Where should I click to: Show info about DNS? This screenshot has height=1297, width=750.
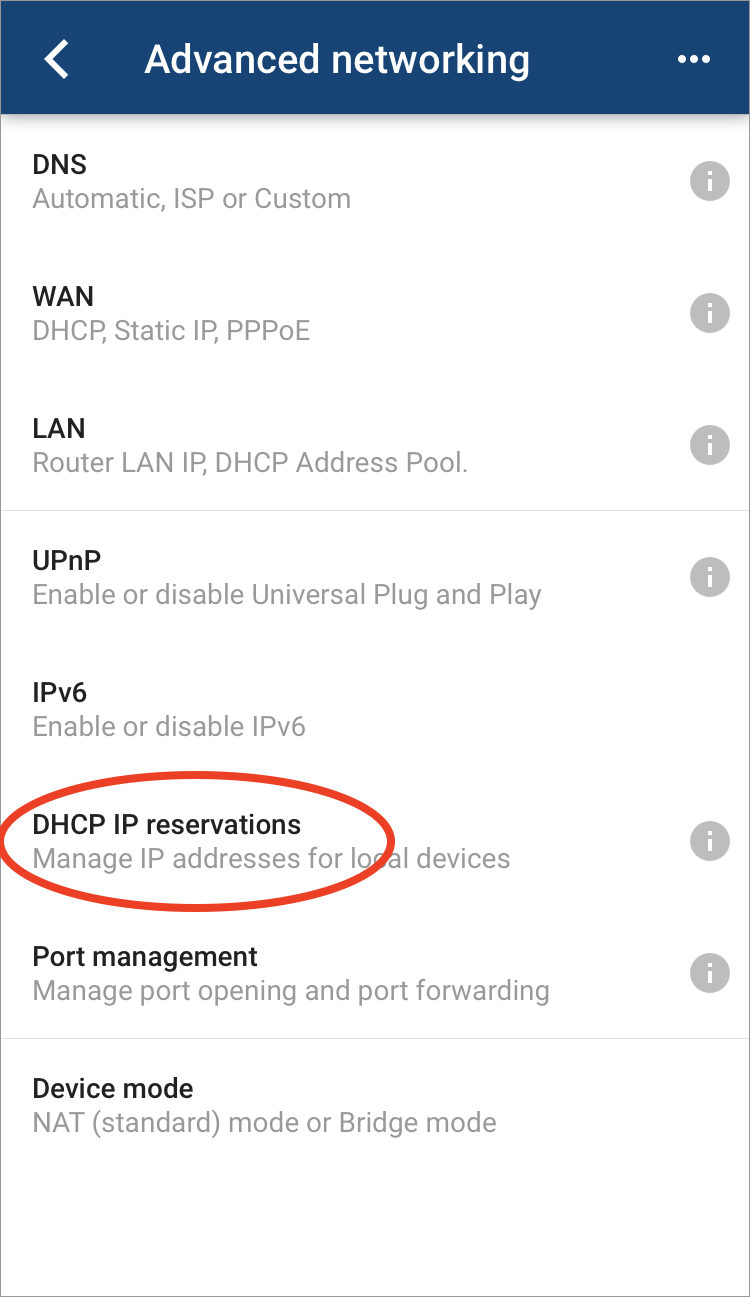710,181
